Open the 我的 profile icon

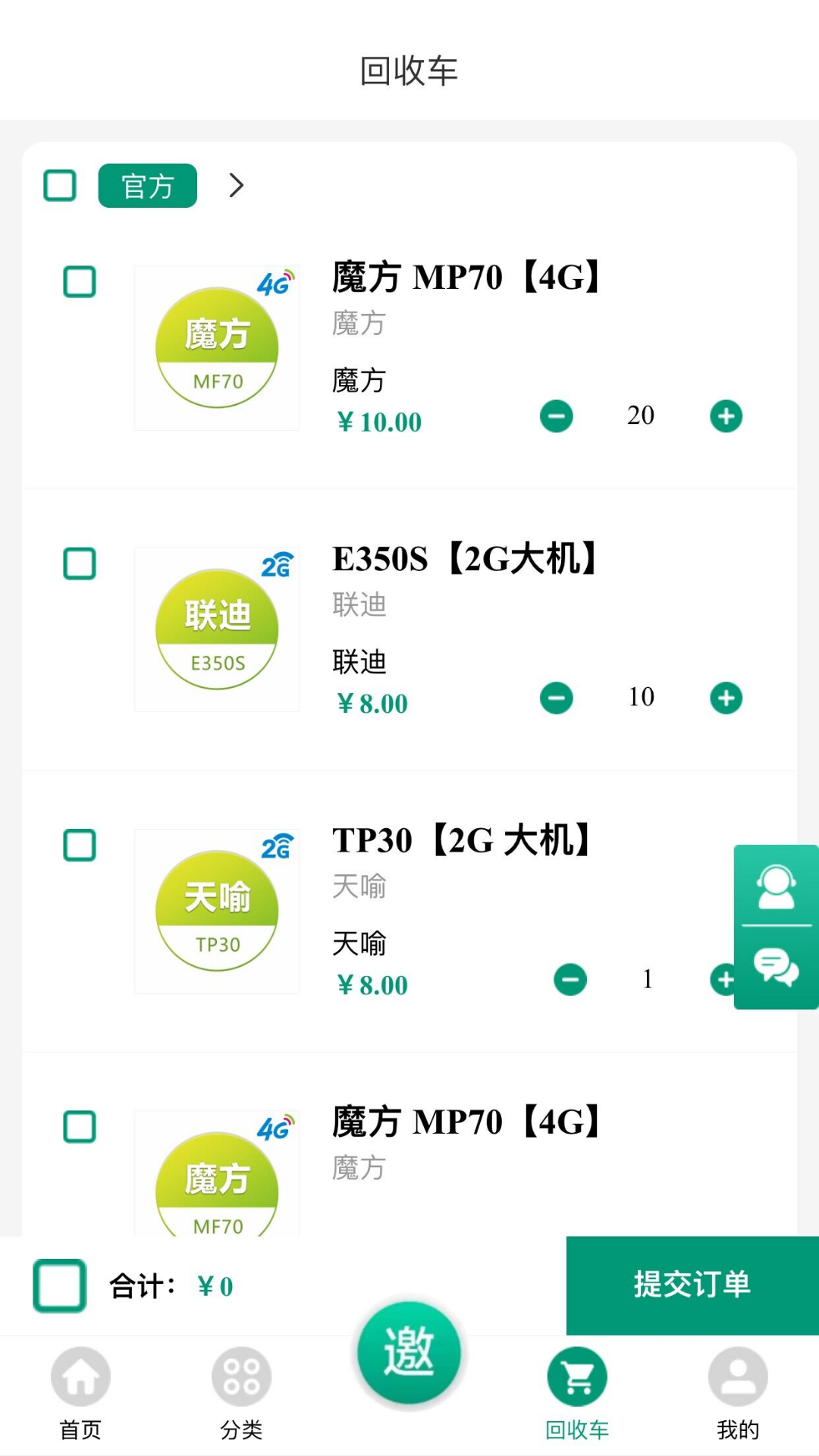pyautogui.click(x=736, y=1375)
